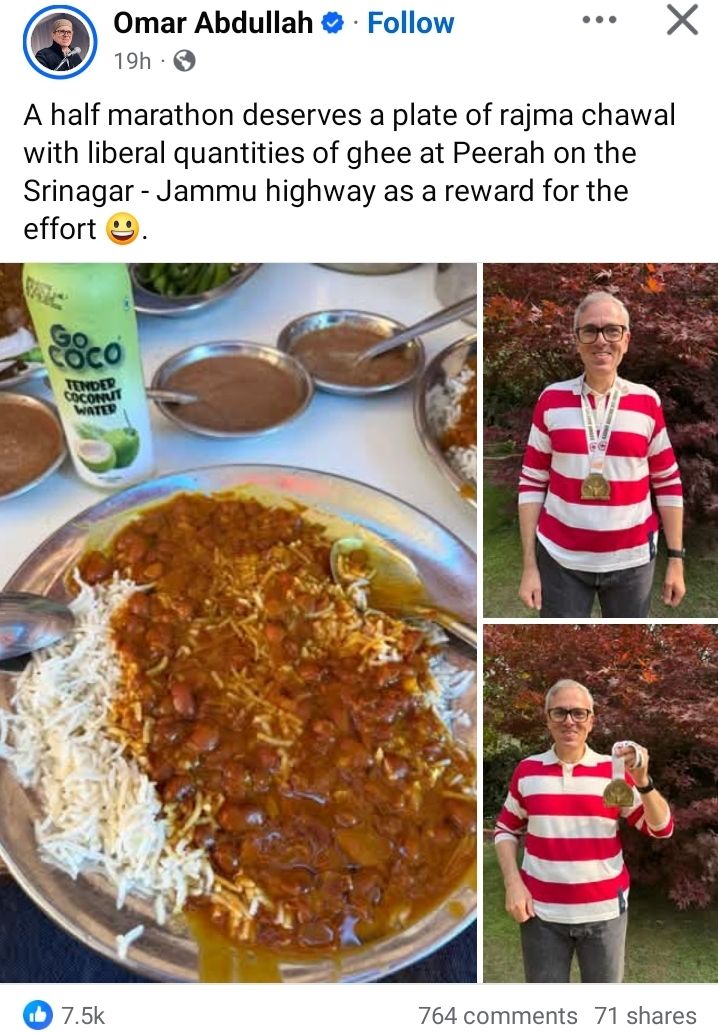Follow Omar Abdullah

pos(411,22)
